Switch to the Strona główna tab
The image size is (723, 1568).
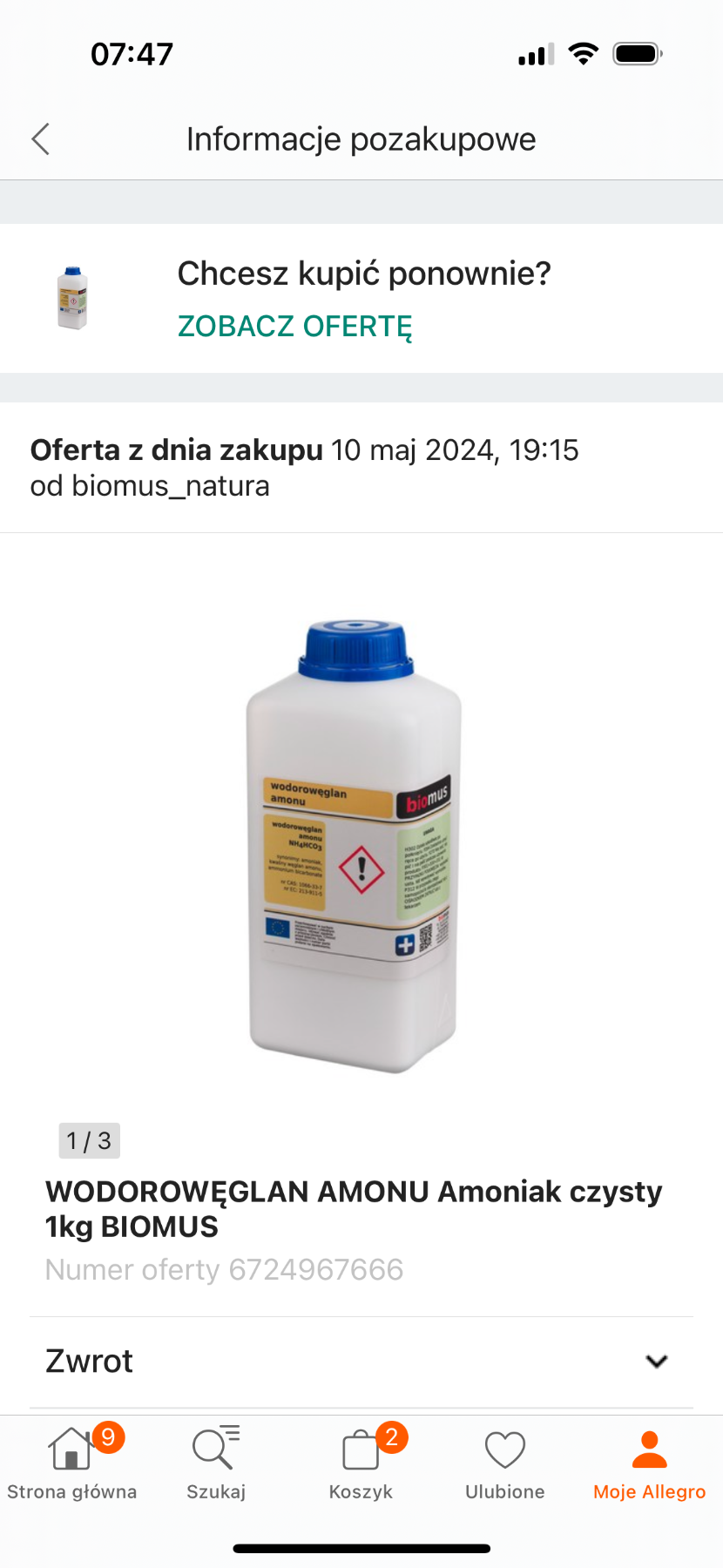point(72,1464)
